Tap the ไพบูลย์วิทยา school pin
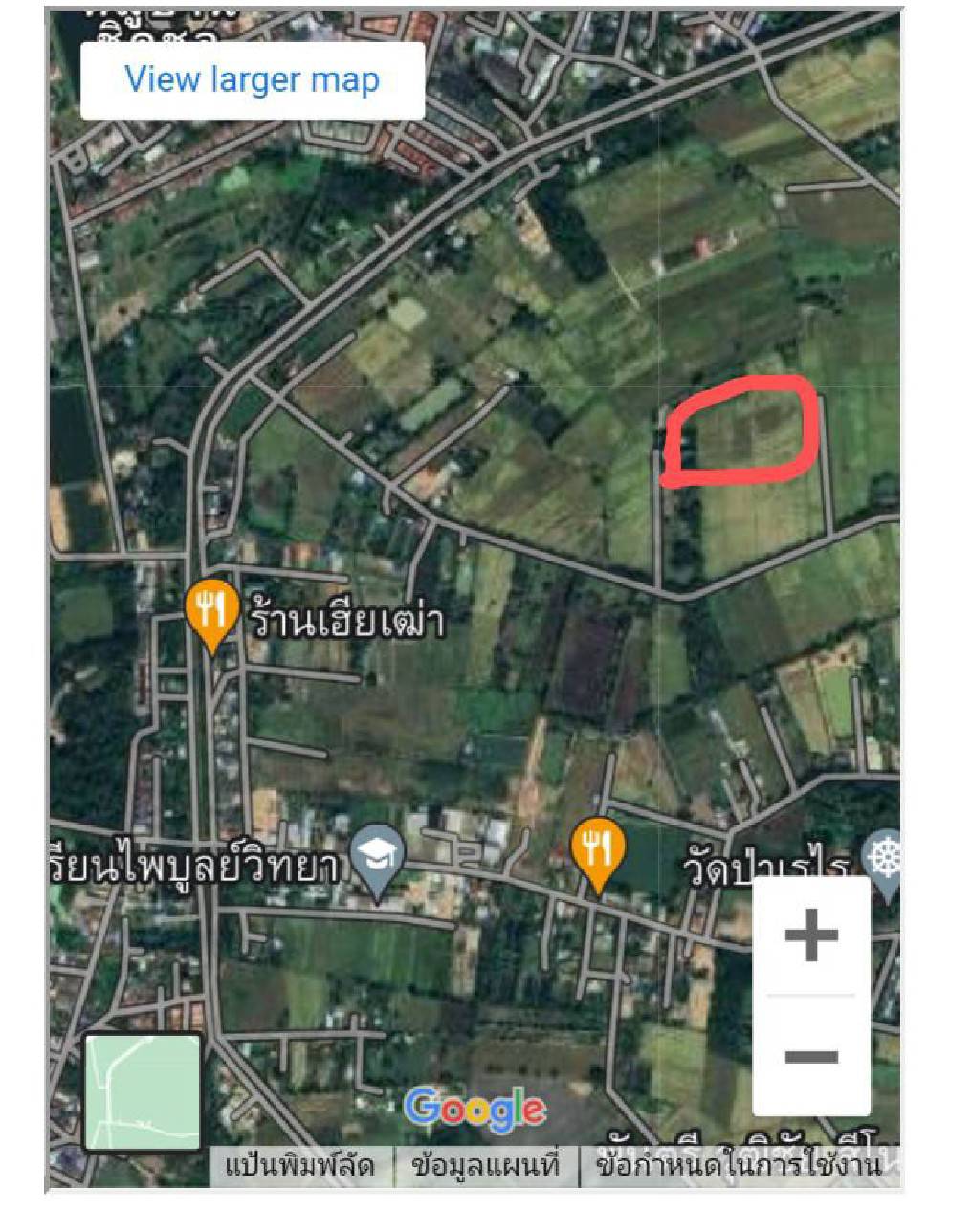 tap(378, 858)
